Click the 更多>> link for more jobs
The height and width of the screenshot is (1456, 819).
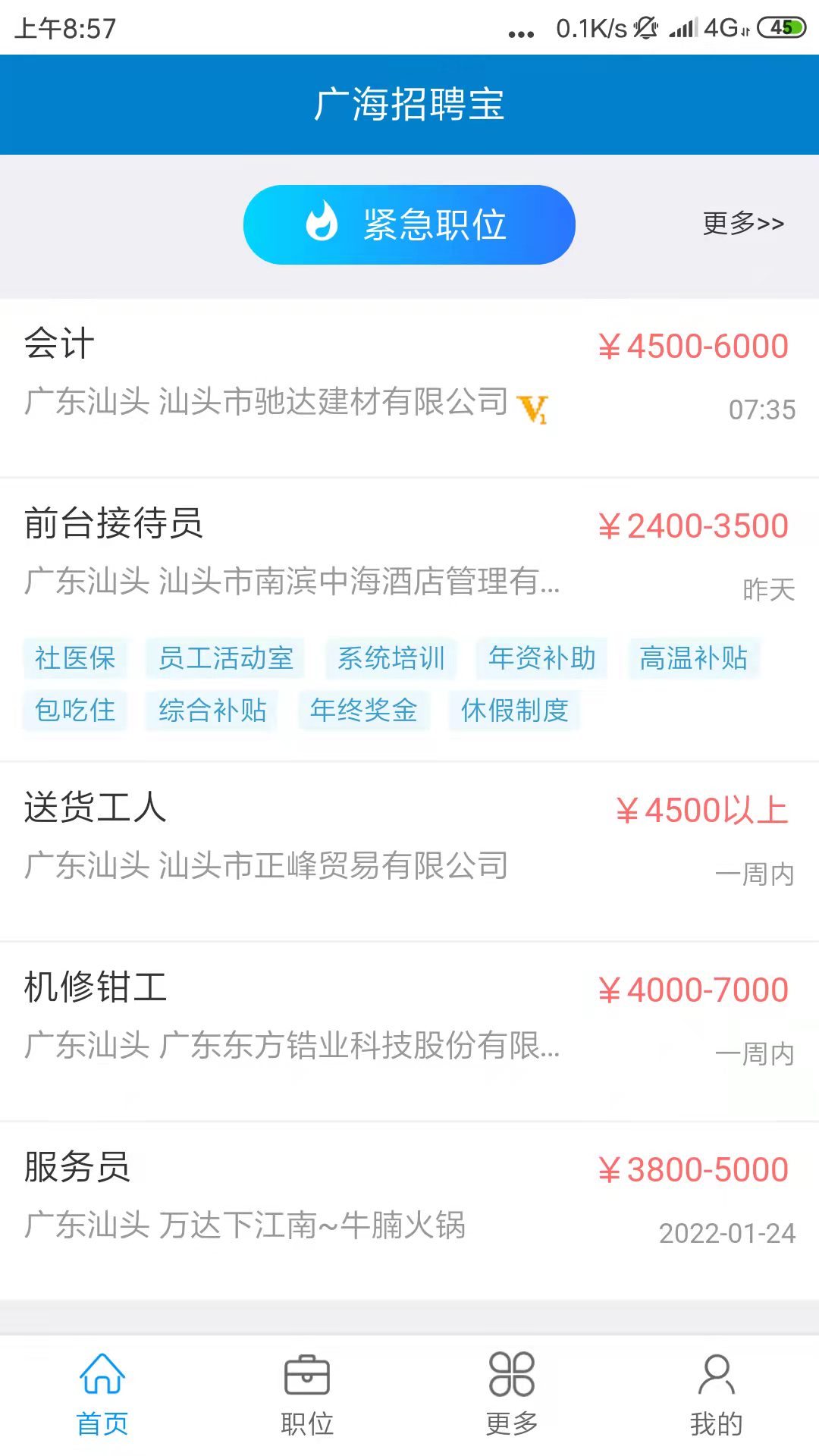click(x=742, y=222)
